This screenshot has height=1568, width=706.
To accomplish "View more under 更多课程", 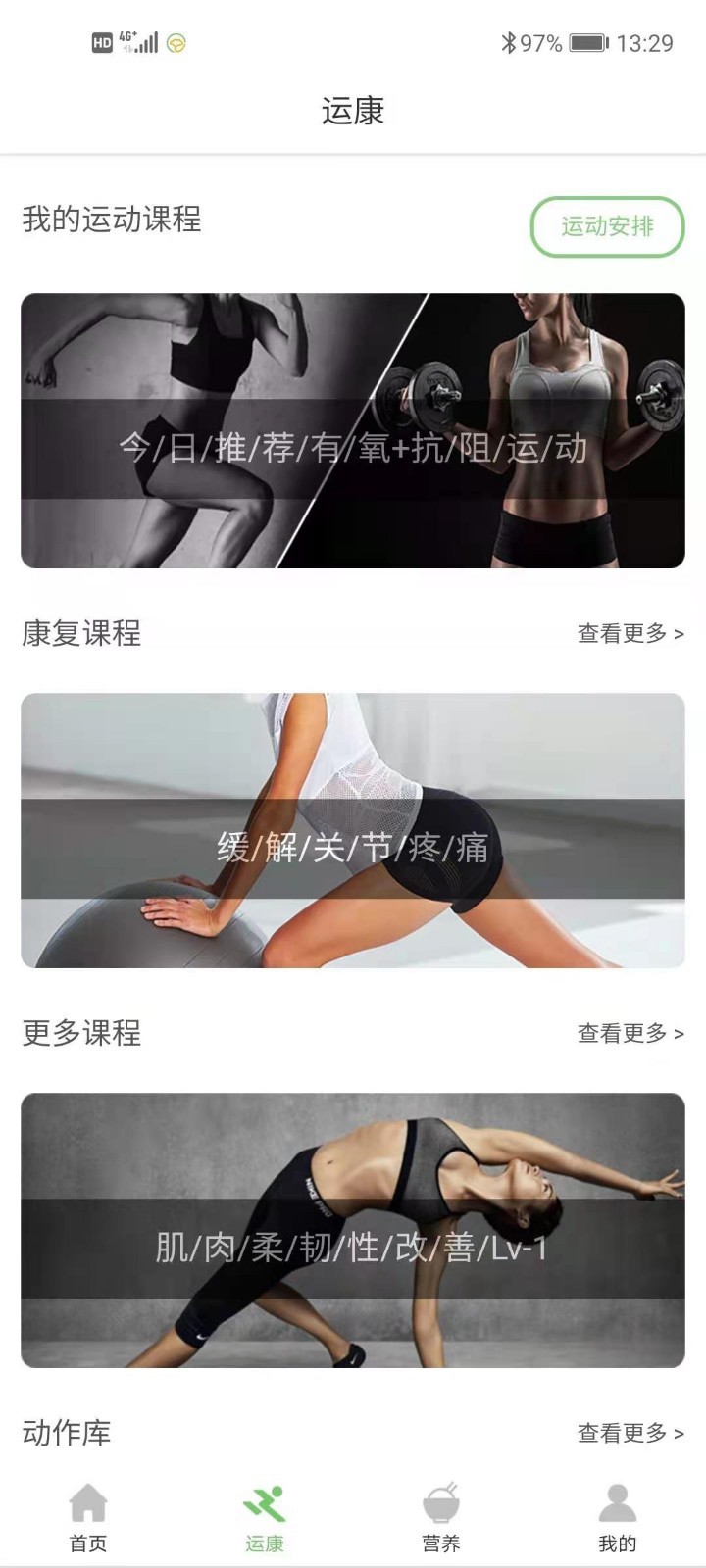I will pos(630,1033).
